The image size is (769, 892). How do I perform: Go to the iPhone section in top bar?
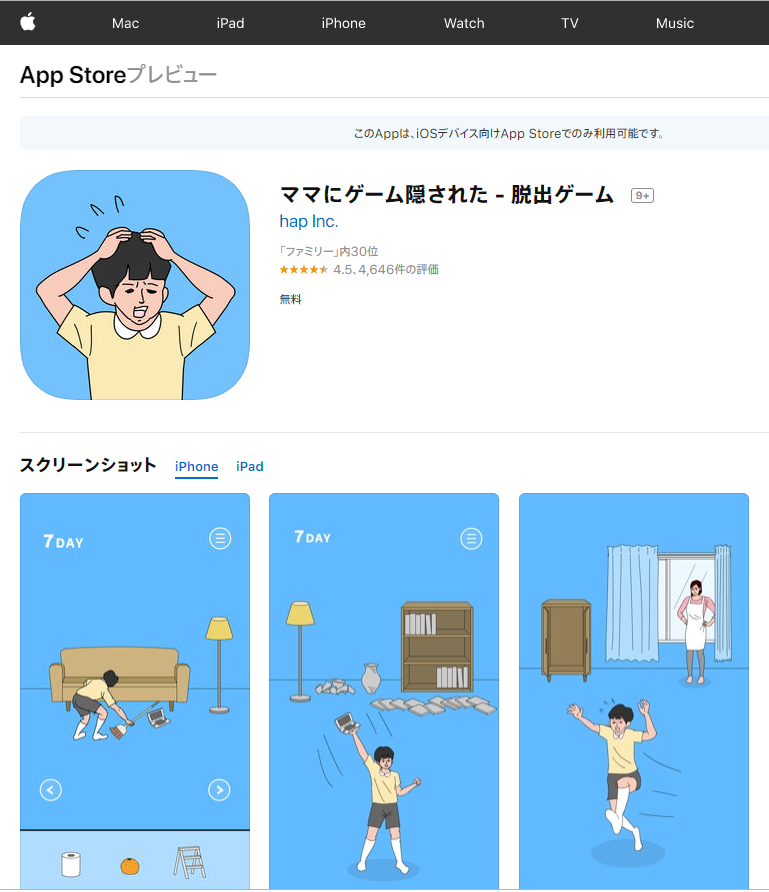click(x=343, y=23)
